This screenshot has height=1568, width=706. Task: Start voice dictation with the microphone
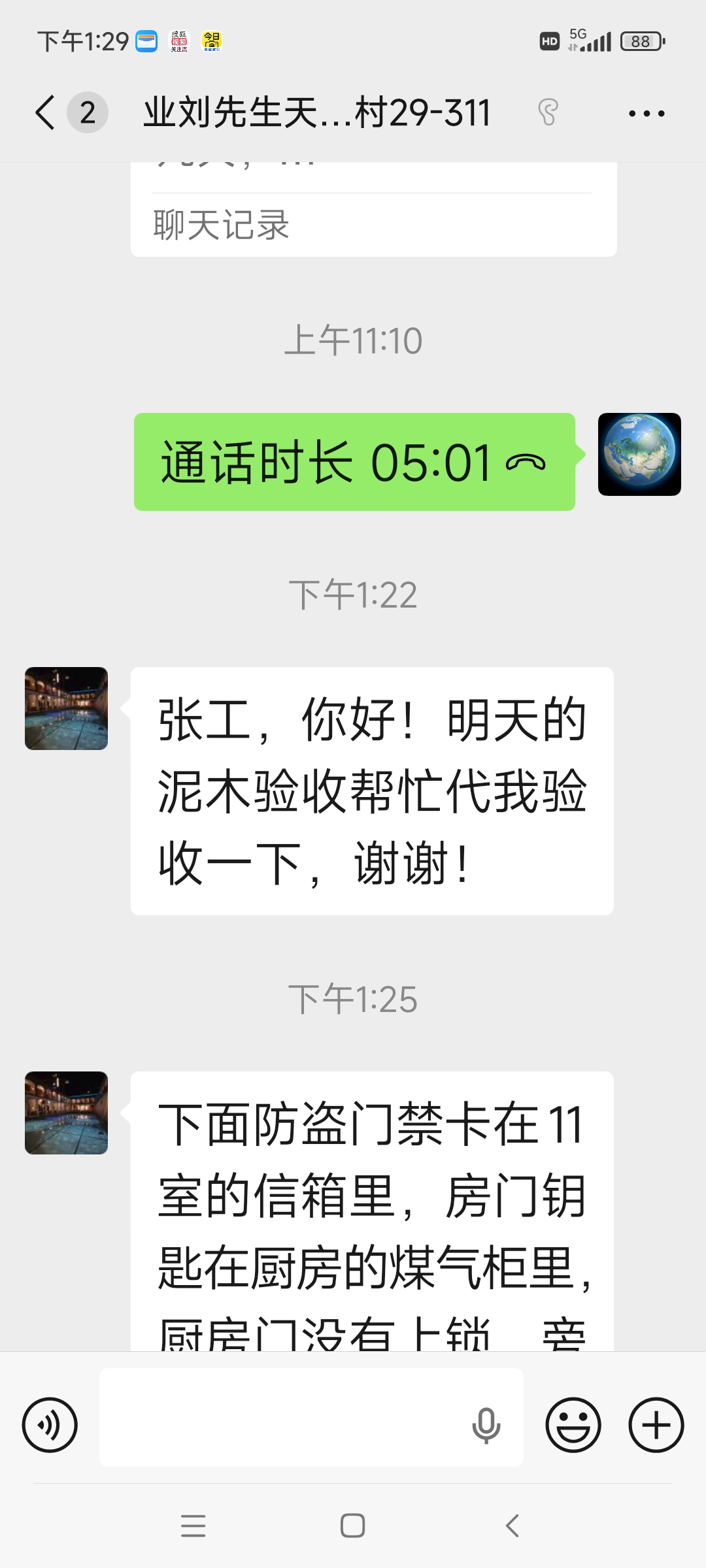486,1425
